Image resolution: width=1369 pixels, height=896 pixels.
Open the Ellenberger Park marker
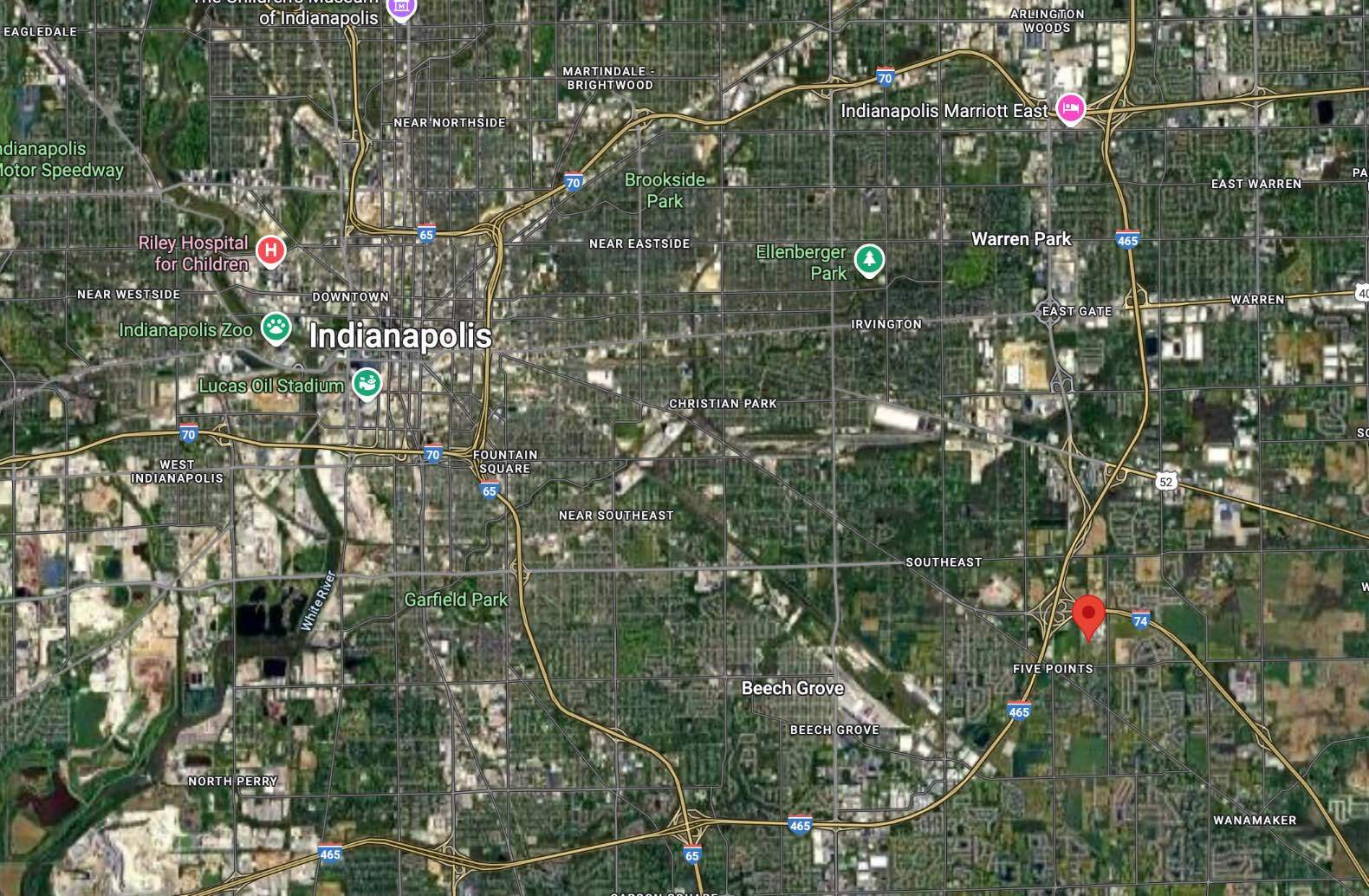click(x=869, y=259)
